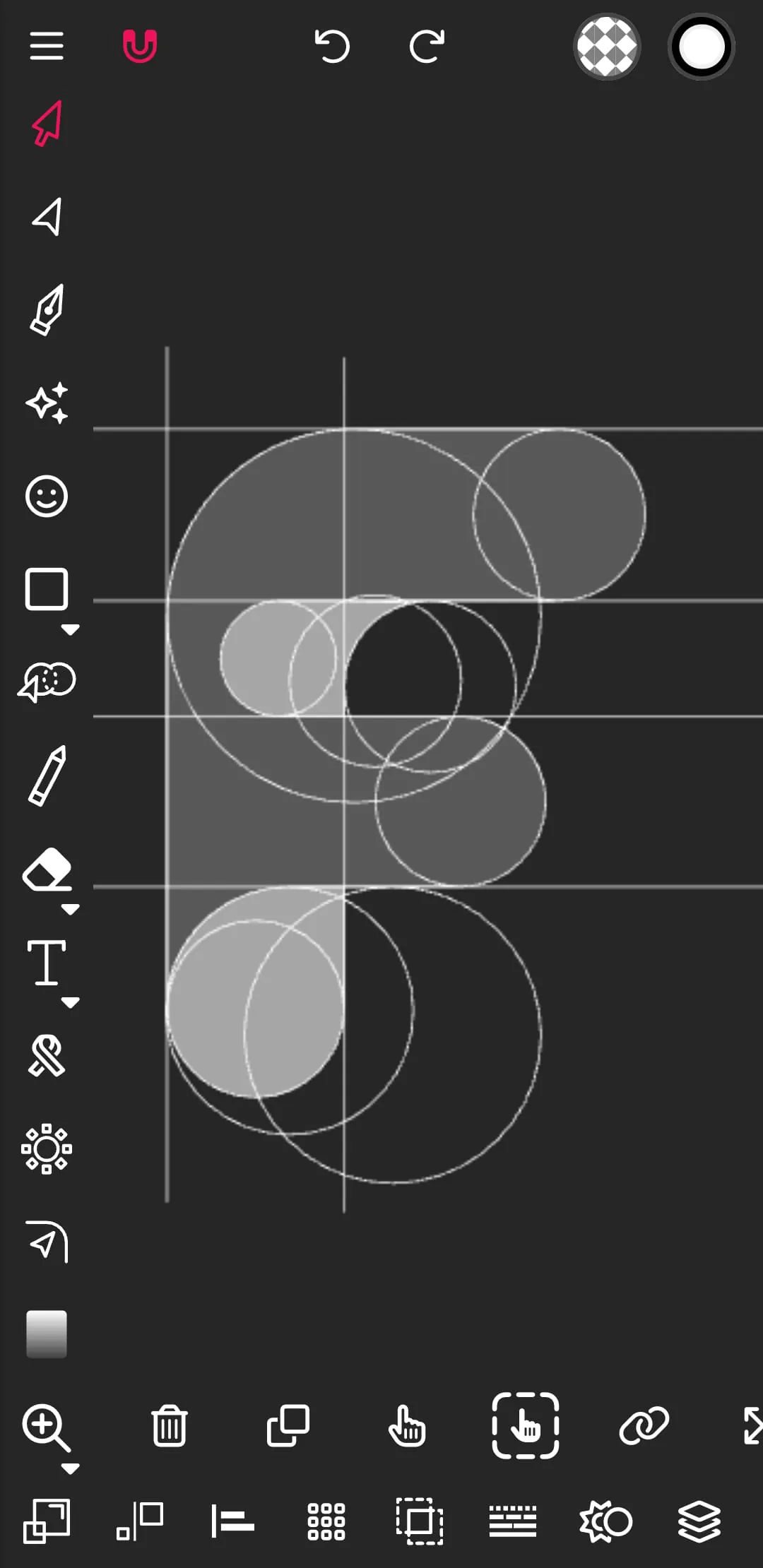Select the Node editing arrow tool
The image size is (763, 1568).
(x=47, y=215)
